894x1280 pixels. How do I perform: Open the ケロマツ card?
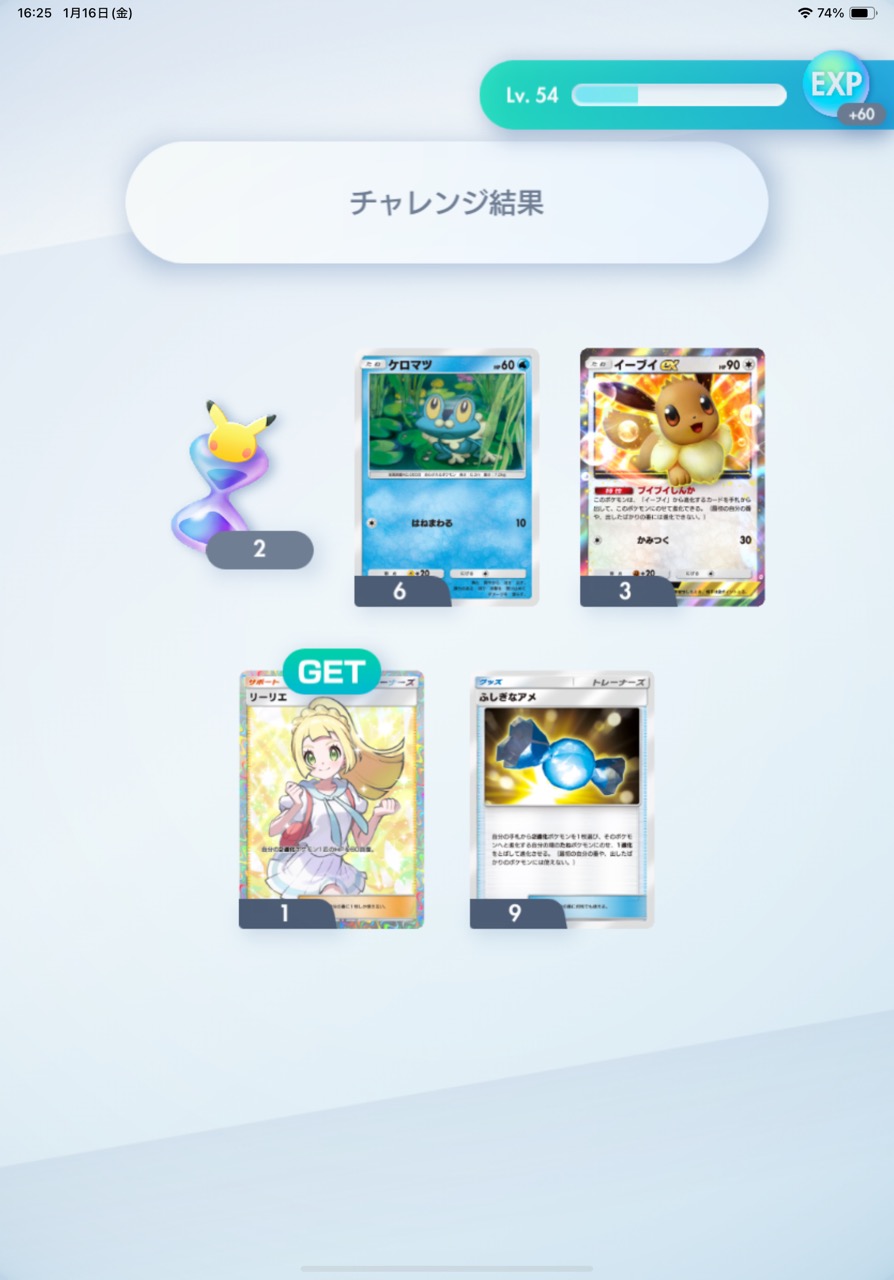click(x=446, y=476)
